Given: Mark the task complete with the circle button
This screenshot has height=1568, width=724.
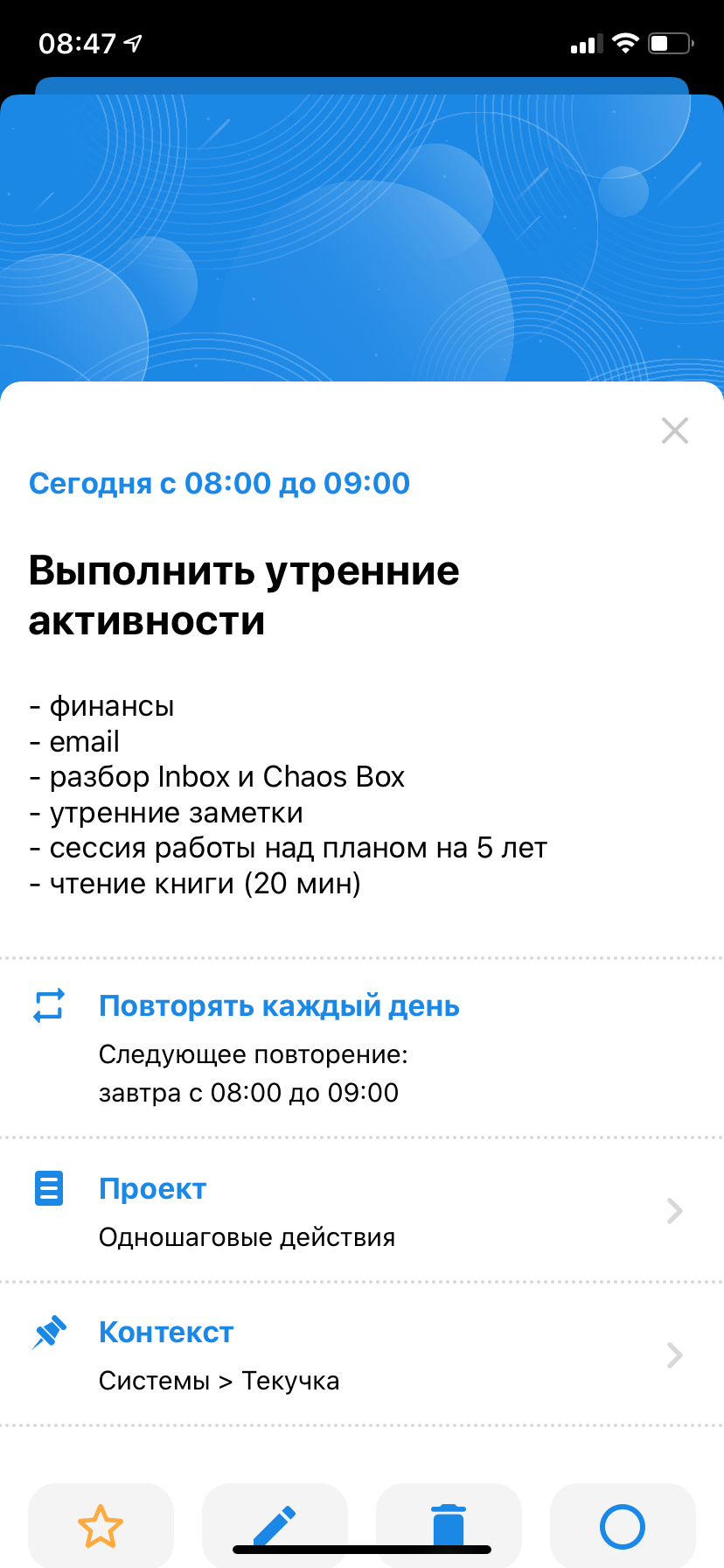Looking at the screenshot, I should [623, 1526].
